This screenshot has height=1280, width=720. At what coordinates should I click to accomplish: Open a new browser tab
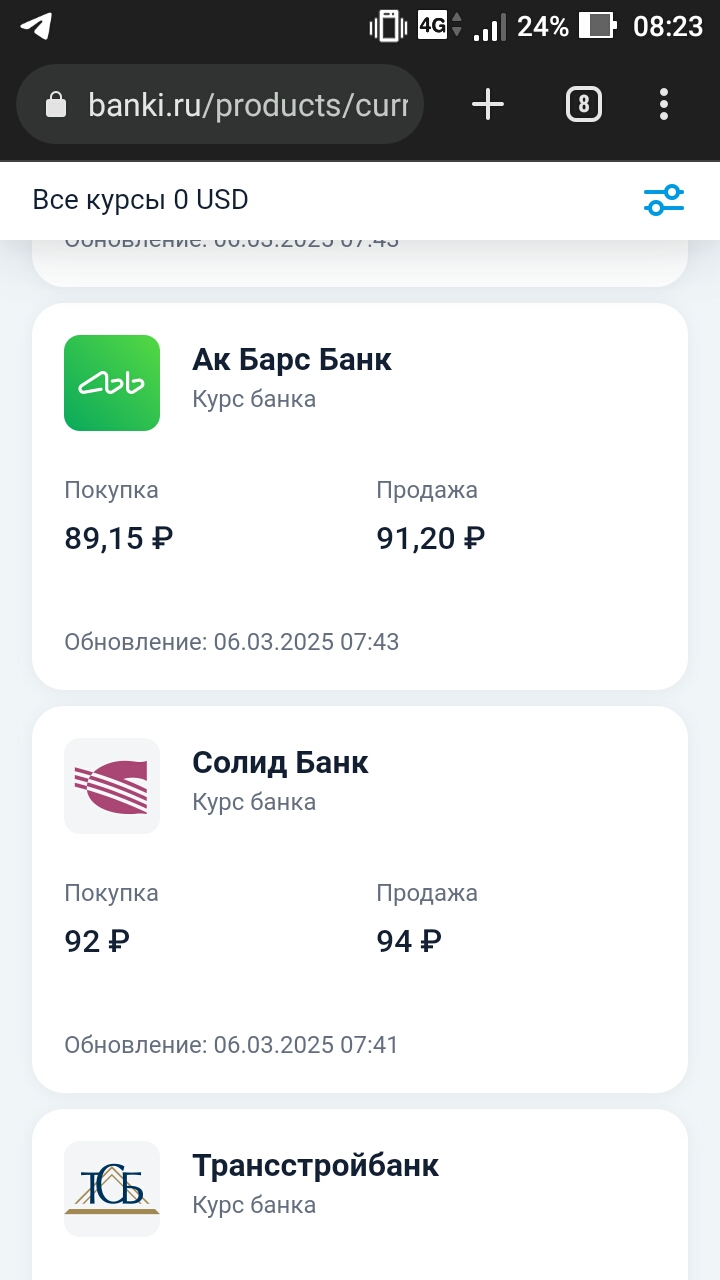(488, 104)
